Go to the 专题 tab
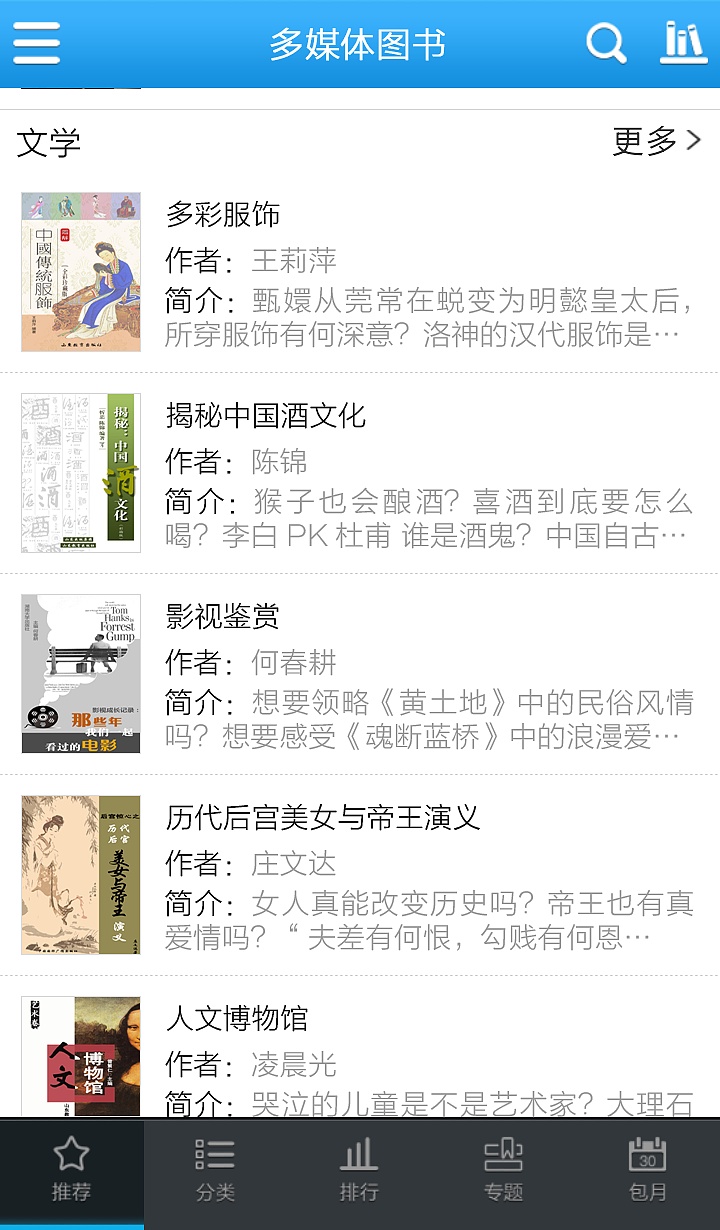 tap(503, 1170)
